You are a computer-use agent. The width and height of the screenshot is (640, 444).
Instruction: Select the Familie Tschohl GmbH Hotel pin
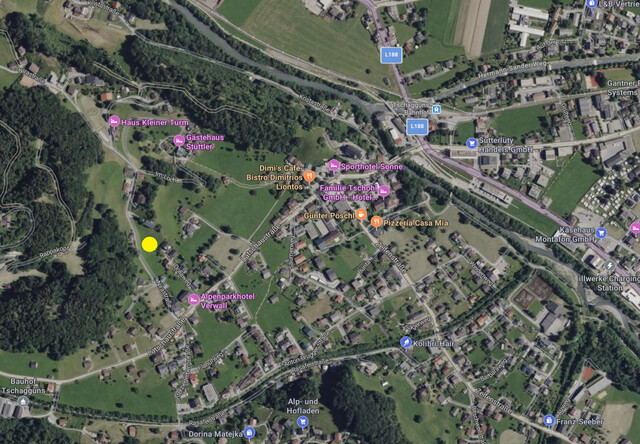click(x=383, y=190)
